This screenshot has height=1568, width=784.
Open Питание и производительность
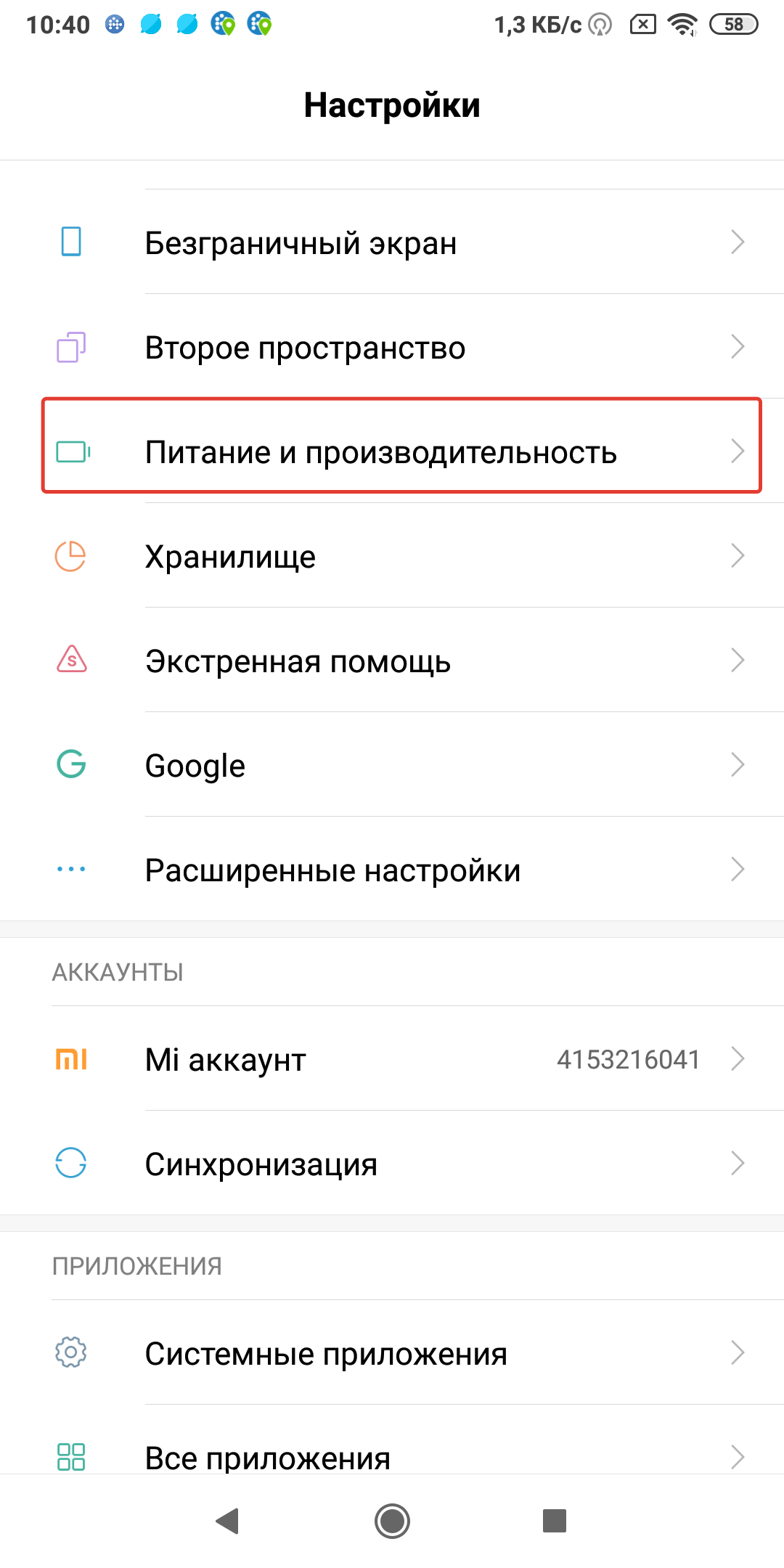(x=392, y=451)
